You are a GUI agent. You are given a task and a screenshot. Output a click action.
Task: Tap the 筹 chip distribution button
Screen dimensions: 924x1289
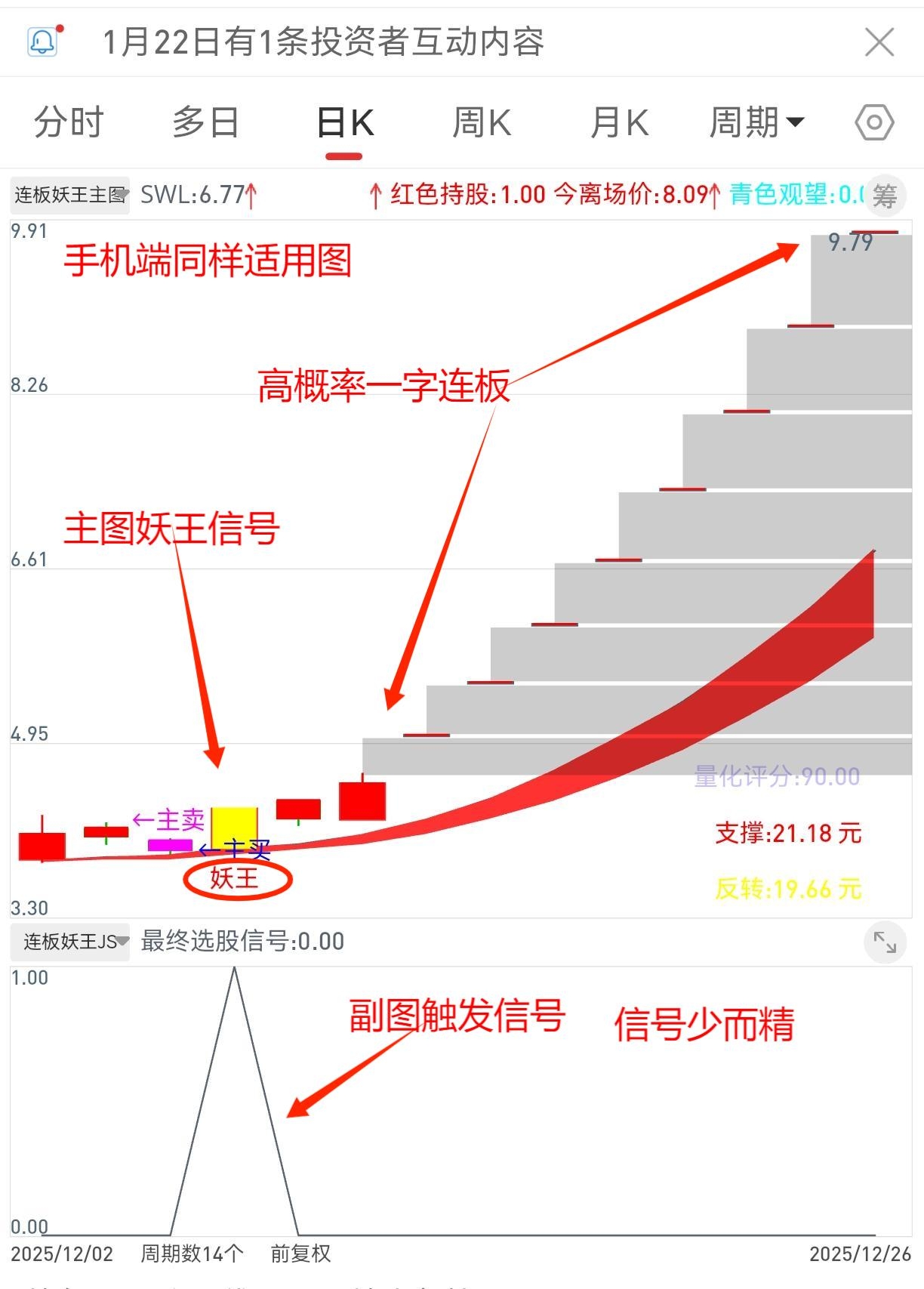tap(884, 196)
